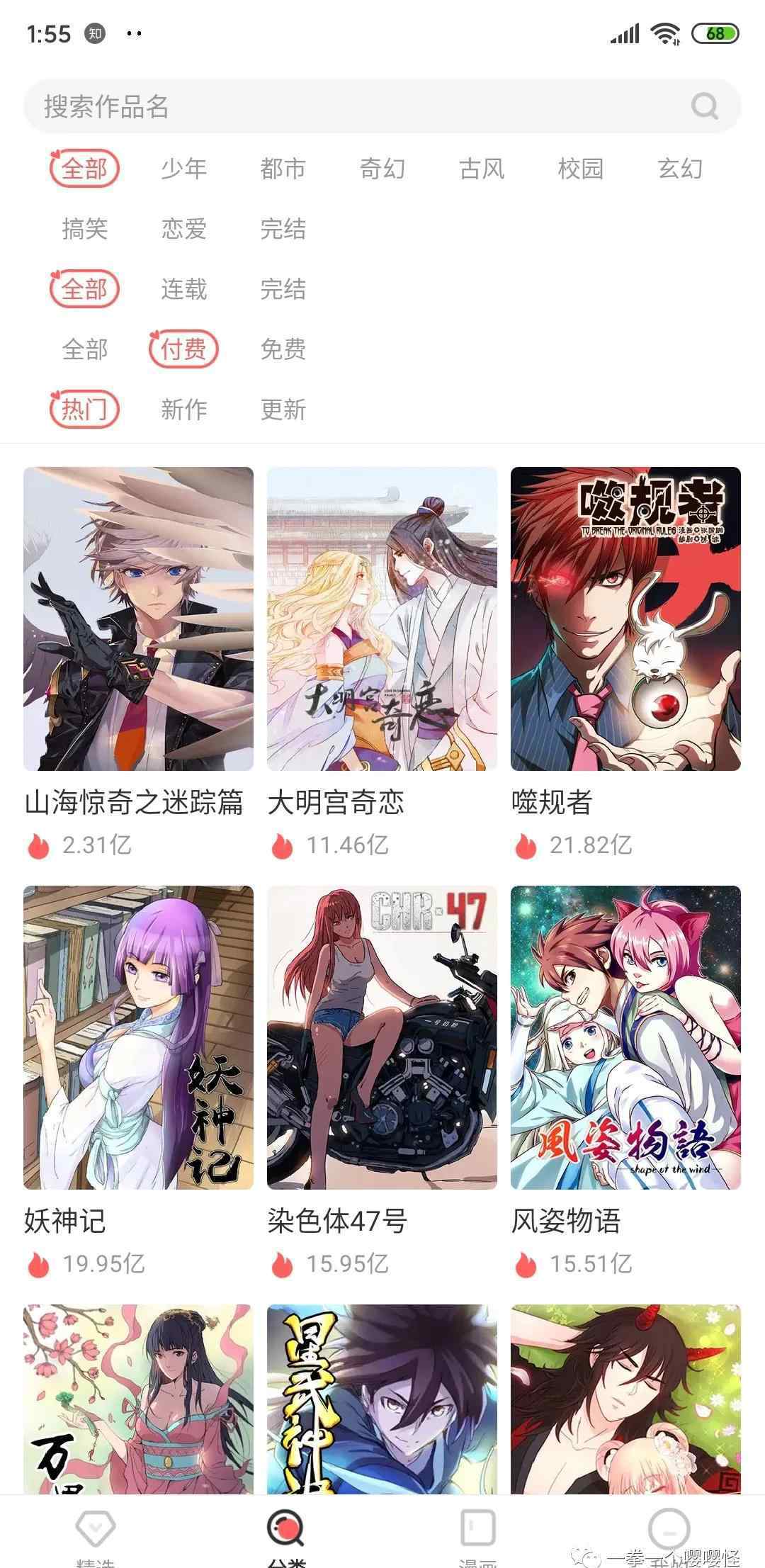The height and width of the screenshot is (1568, 765).
Task: Switch to the 精选 bottom tab
Action: tap(96, 1534)
